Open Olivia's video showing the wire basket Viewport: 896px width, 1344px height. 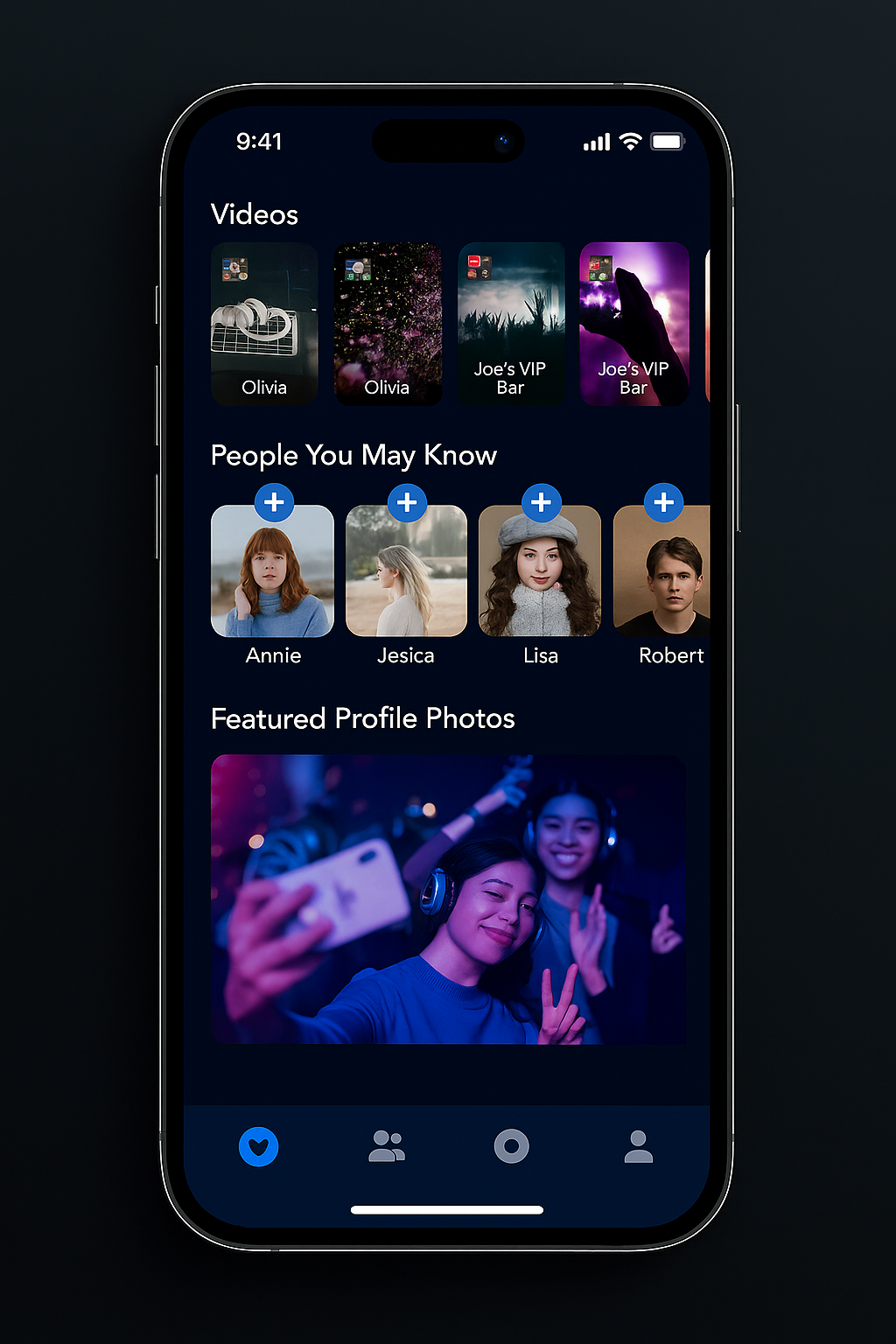point(264,324)
